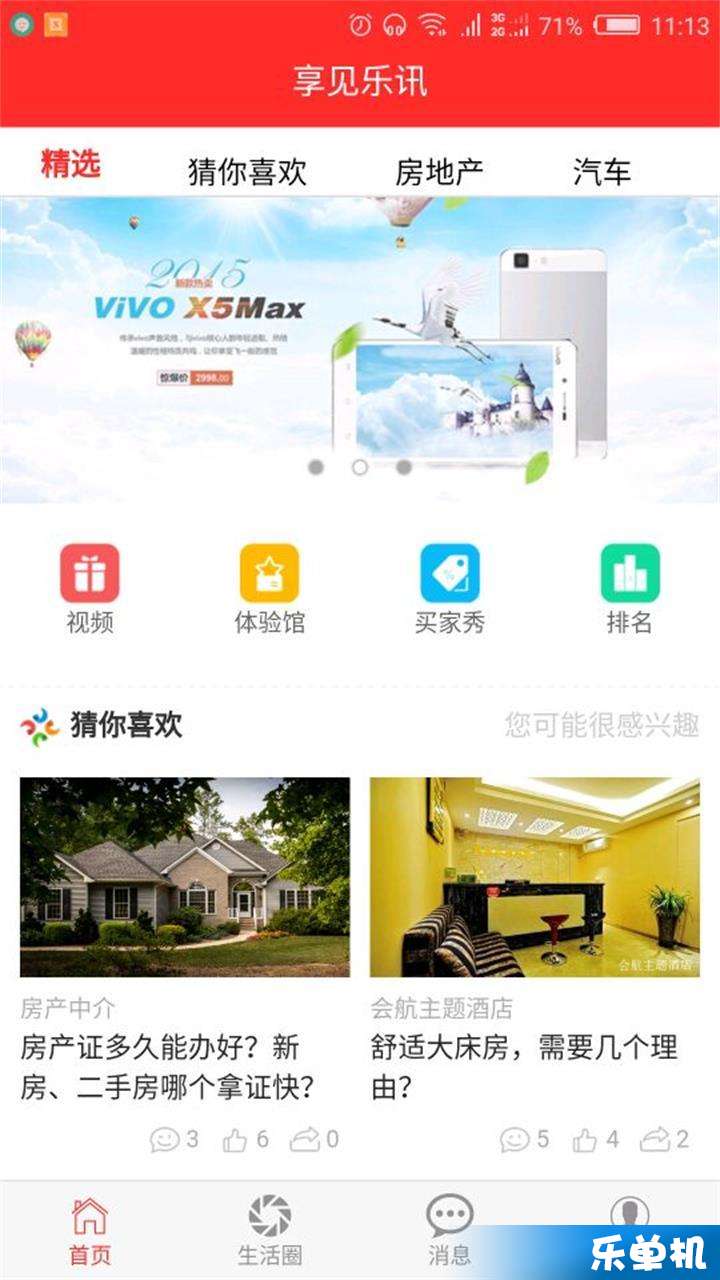Viewport: 720px width, 1280px height.
Task: Open the 买家秀 shortcut
Action: [x=449, y=588]
